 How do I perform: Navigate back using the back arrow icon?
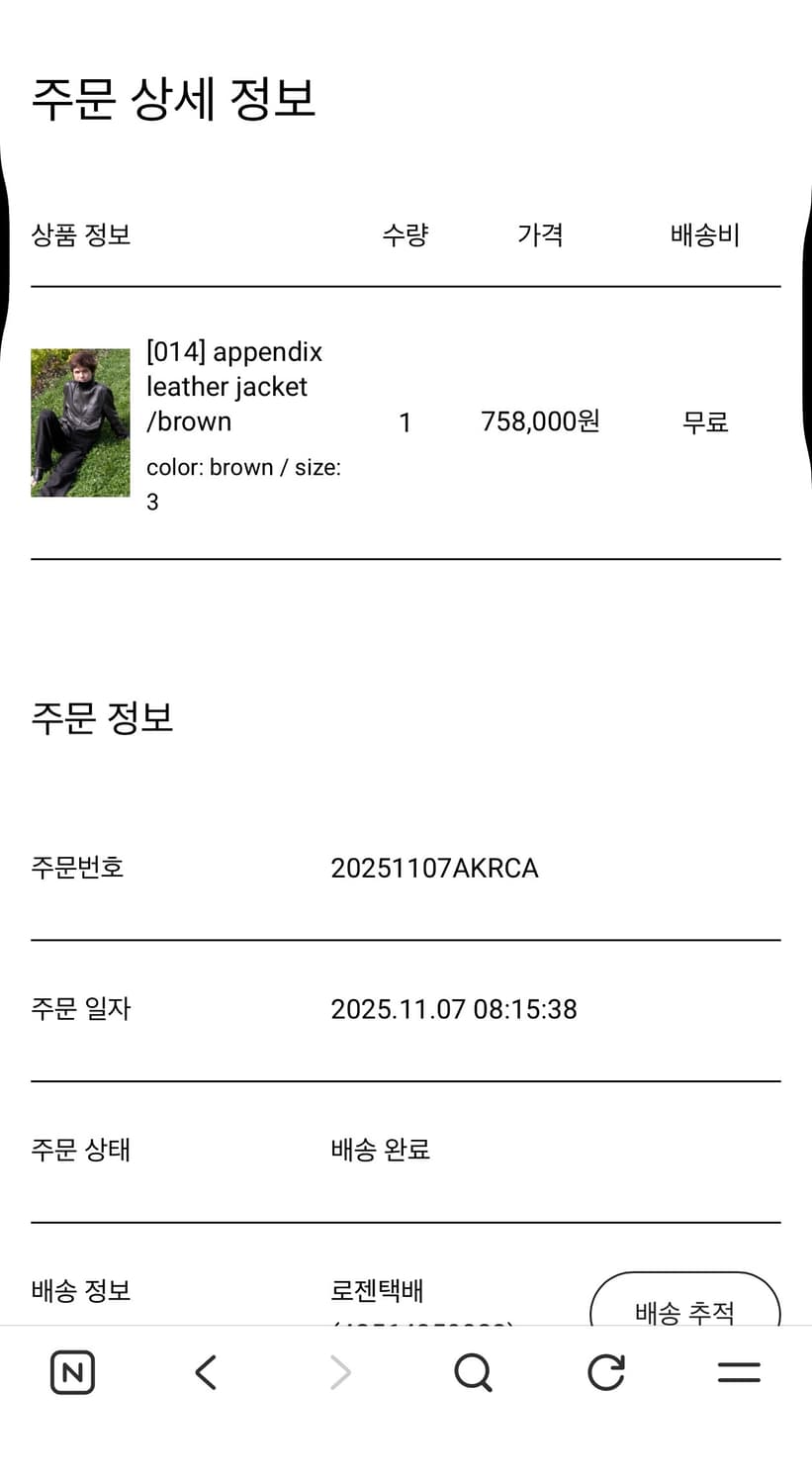tap(205, 1372)
